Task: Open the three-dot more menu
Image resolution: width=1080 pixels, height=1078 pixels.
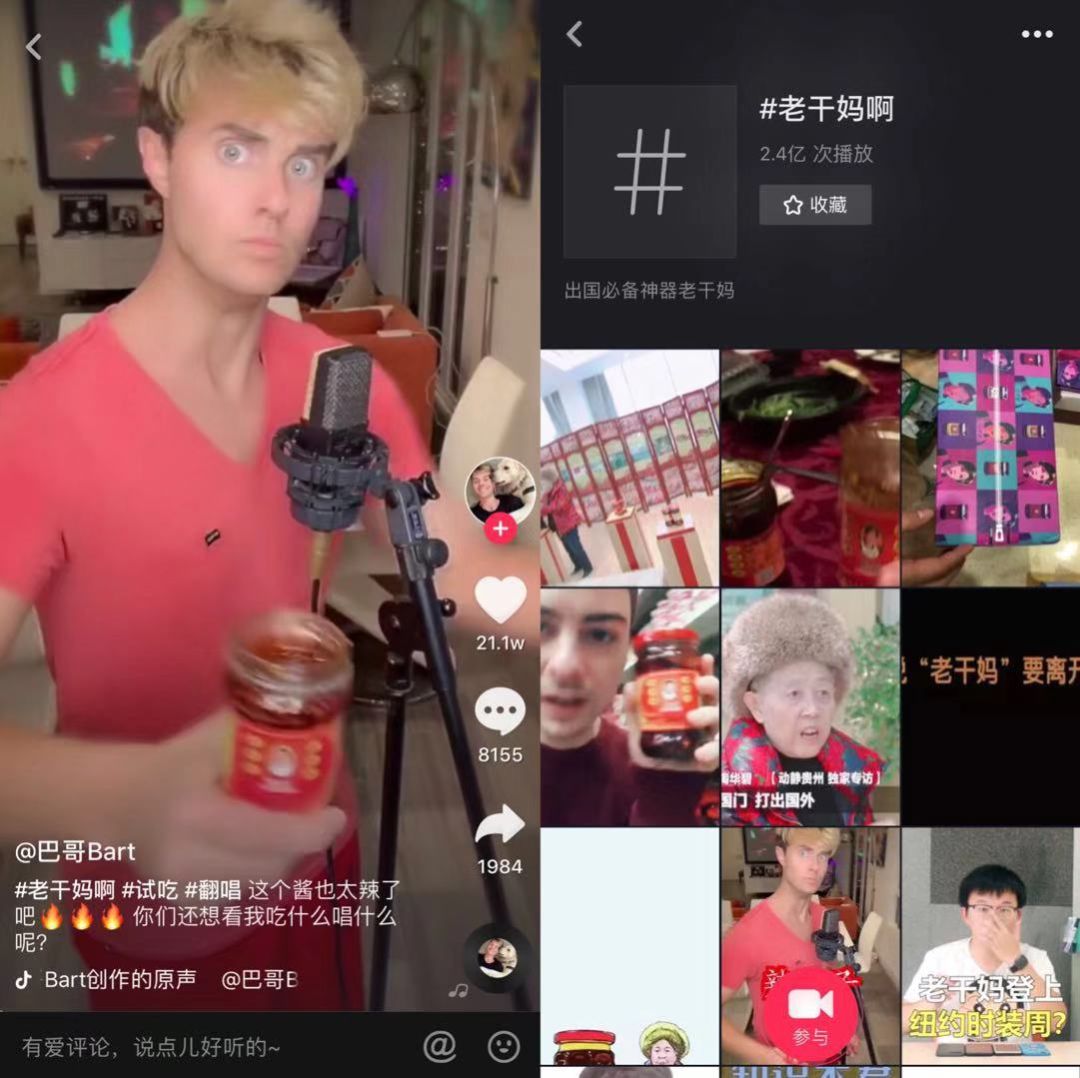Action: point(1036,35)
